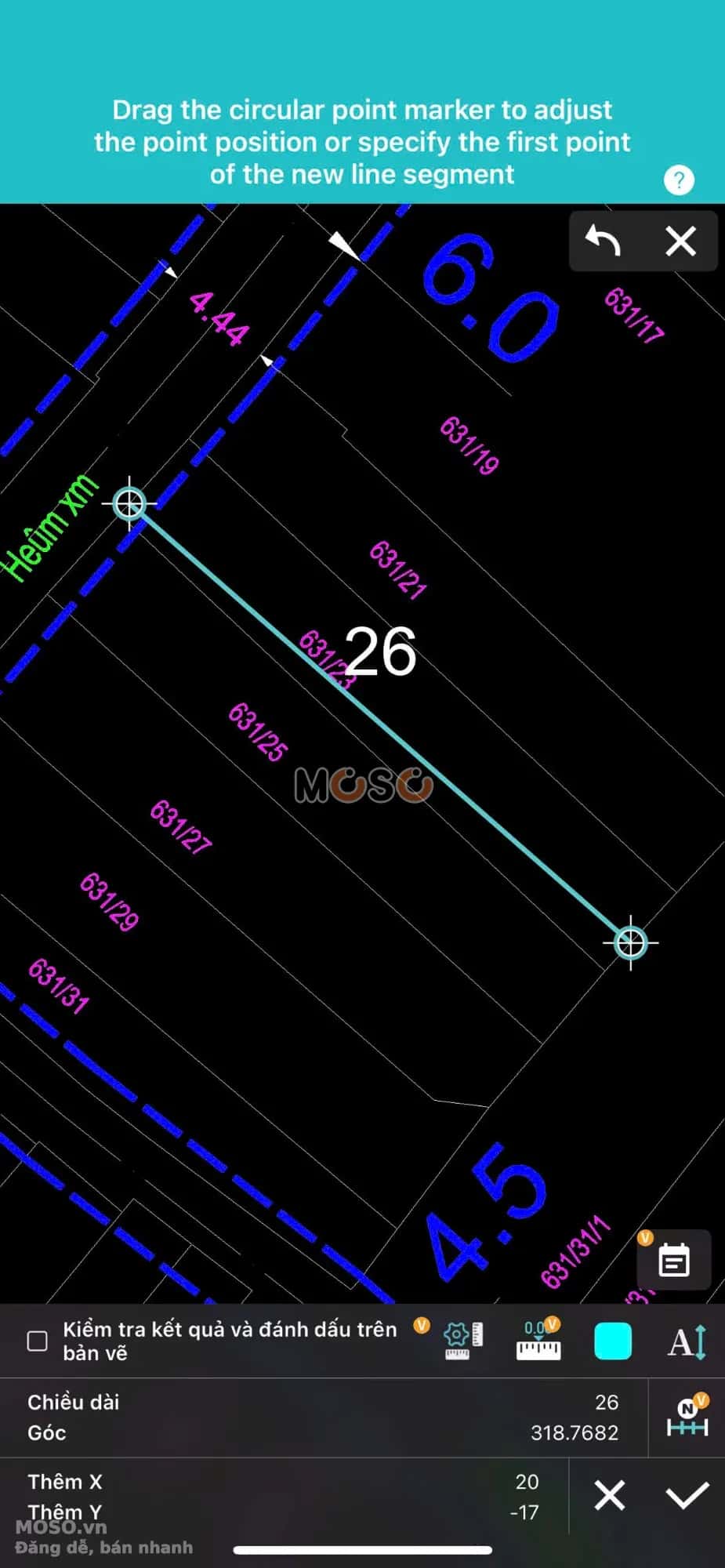Open the measurement notes list icon
Image resolution: width=725 pixels, height=1568 pixels.
click(674, 1260)
